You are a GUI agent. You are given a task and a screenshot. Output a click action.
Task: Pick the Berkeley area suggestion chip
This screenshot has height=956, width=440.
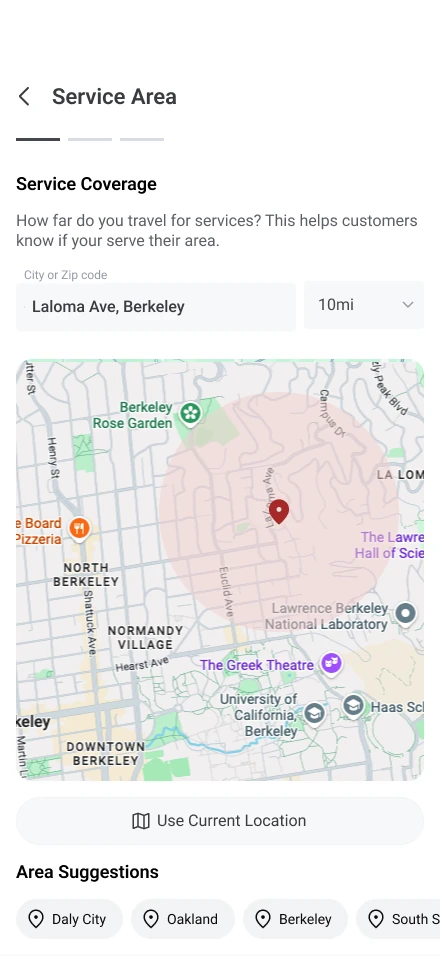296,919
